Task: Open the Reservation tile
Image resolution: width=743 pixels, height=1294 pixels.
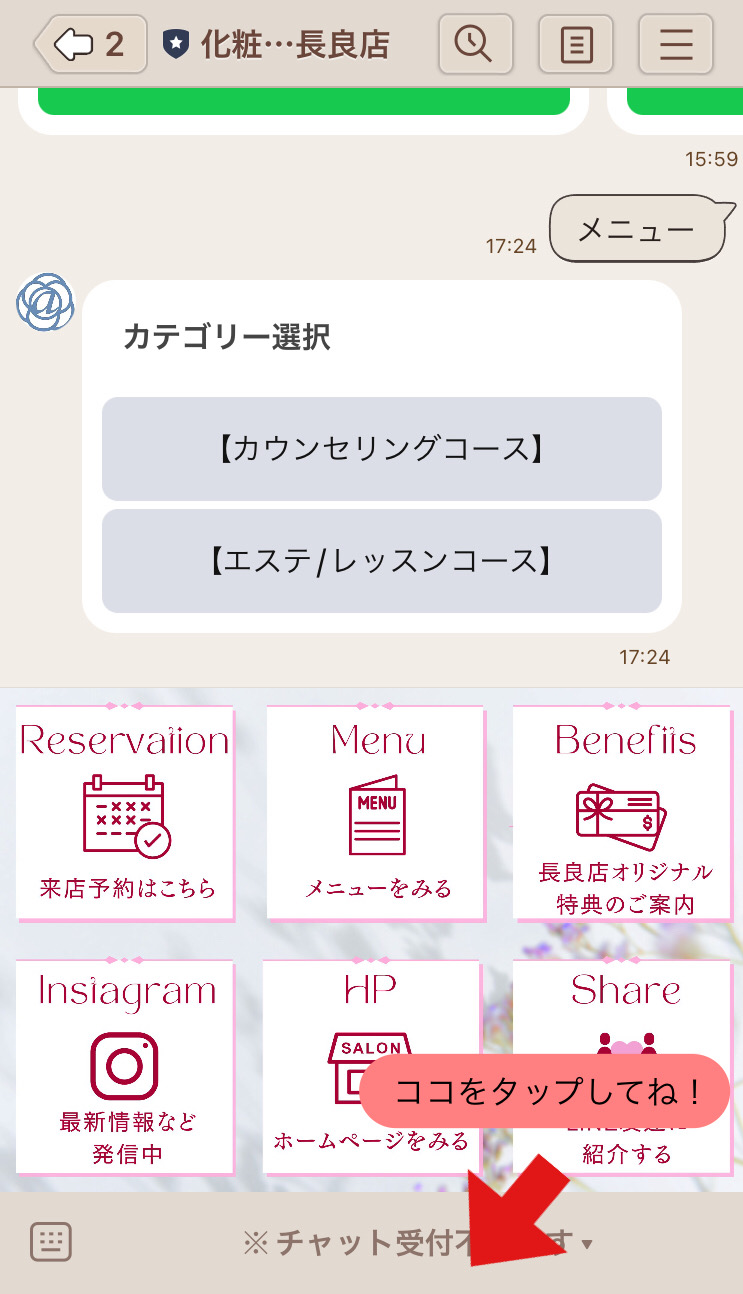Action: (x=125, y=812)
